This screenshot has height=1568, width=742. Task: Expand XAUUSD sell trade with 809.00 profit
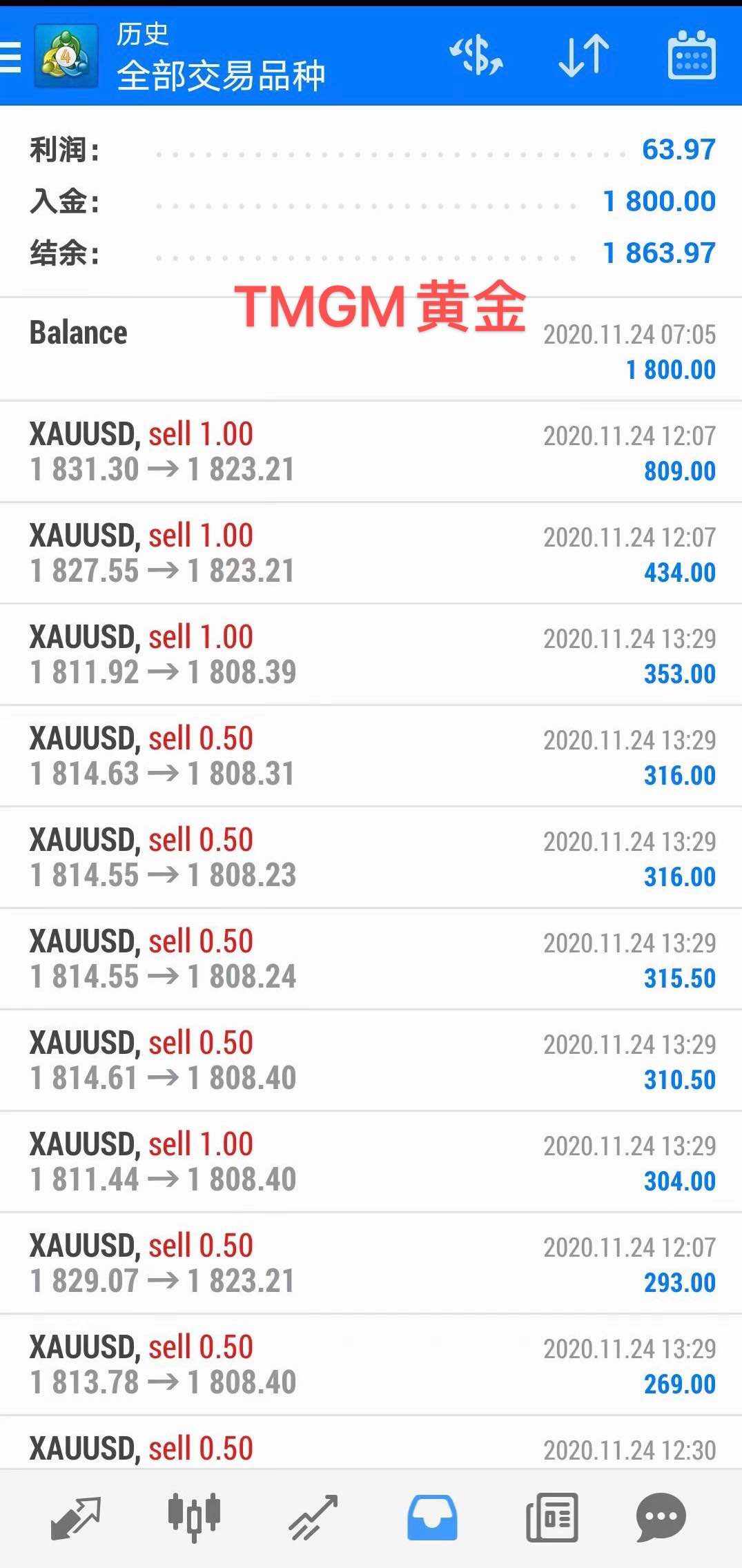point(371,452)
